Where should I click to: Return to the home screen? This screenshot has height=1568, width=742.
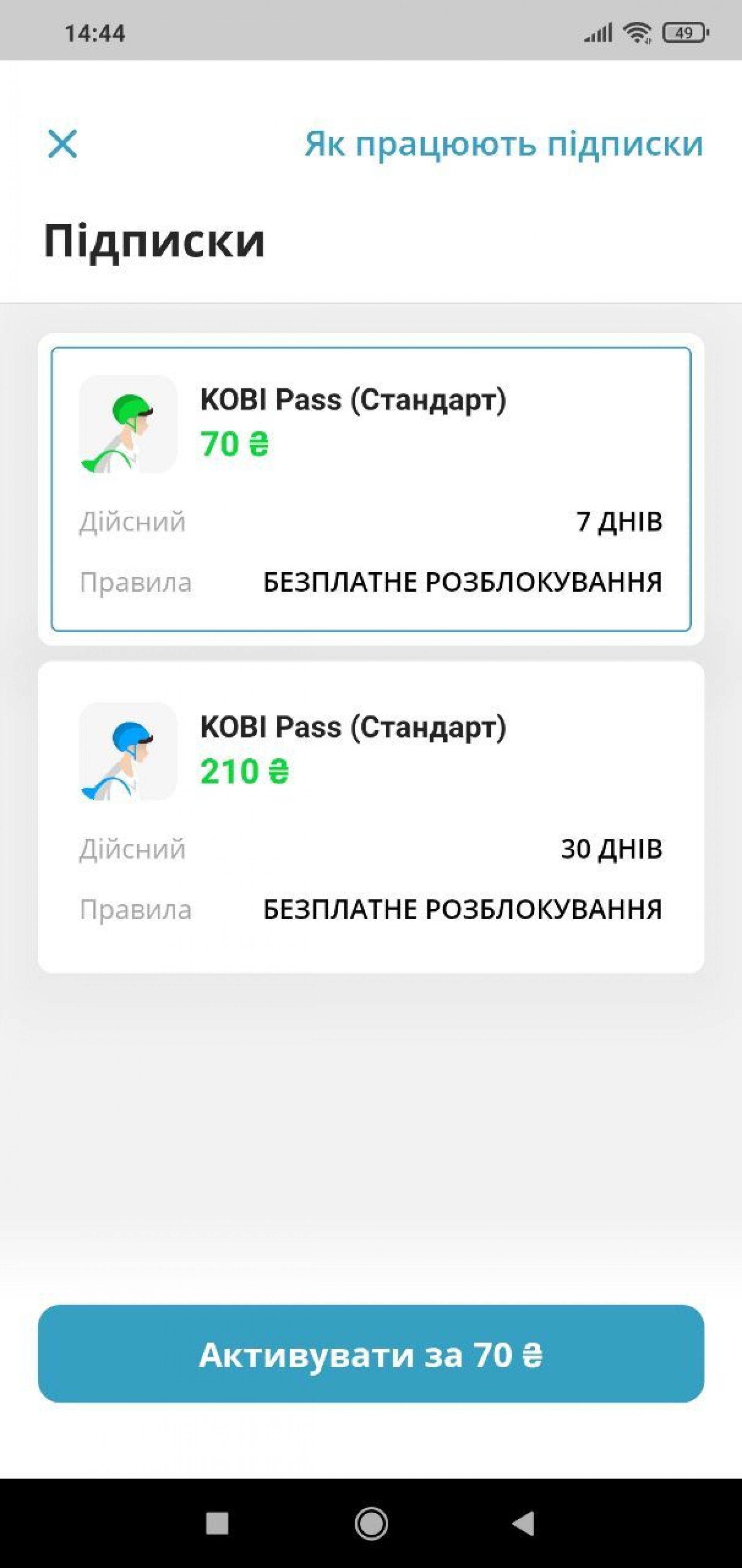pyautogui.click(x=371, y=1524)
